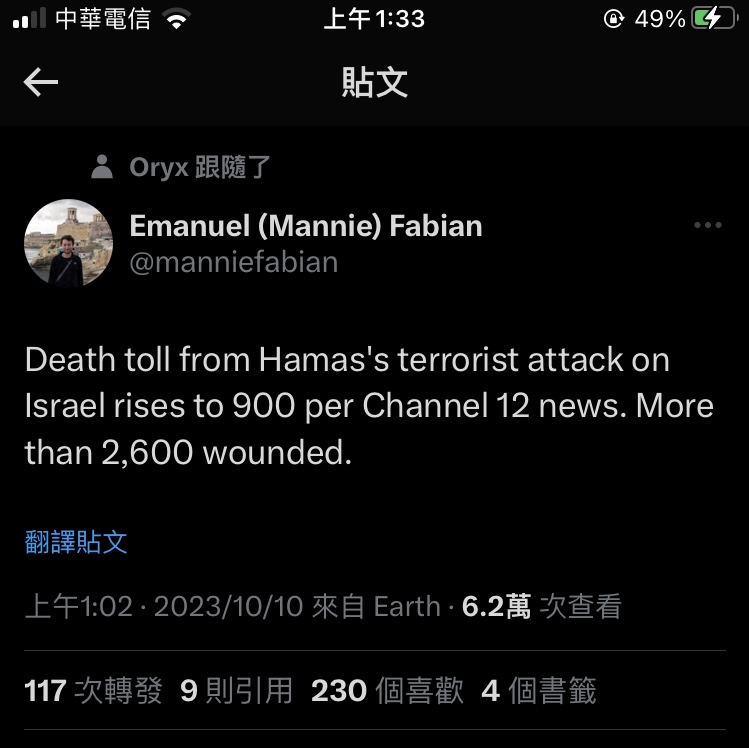Viewport: 749px width, 748px height.
Task: View the 117 次轉發 reposts list
Action: [x=93, y=690]
